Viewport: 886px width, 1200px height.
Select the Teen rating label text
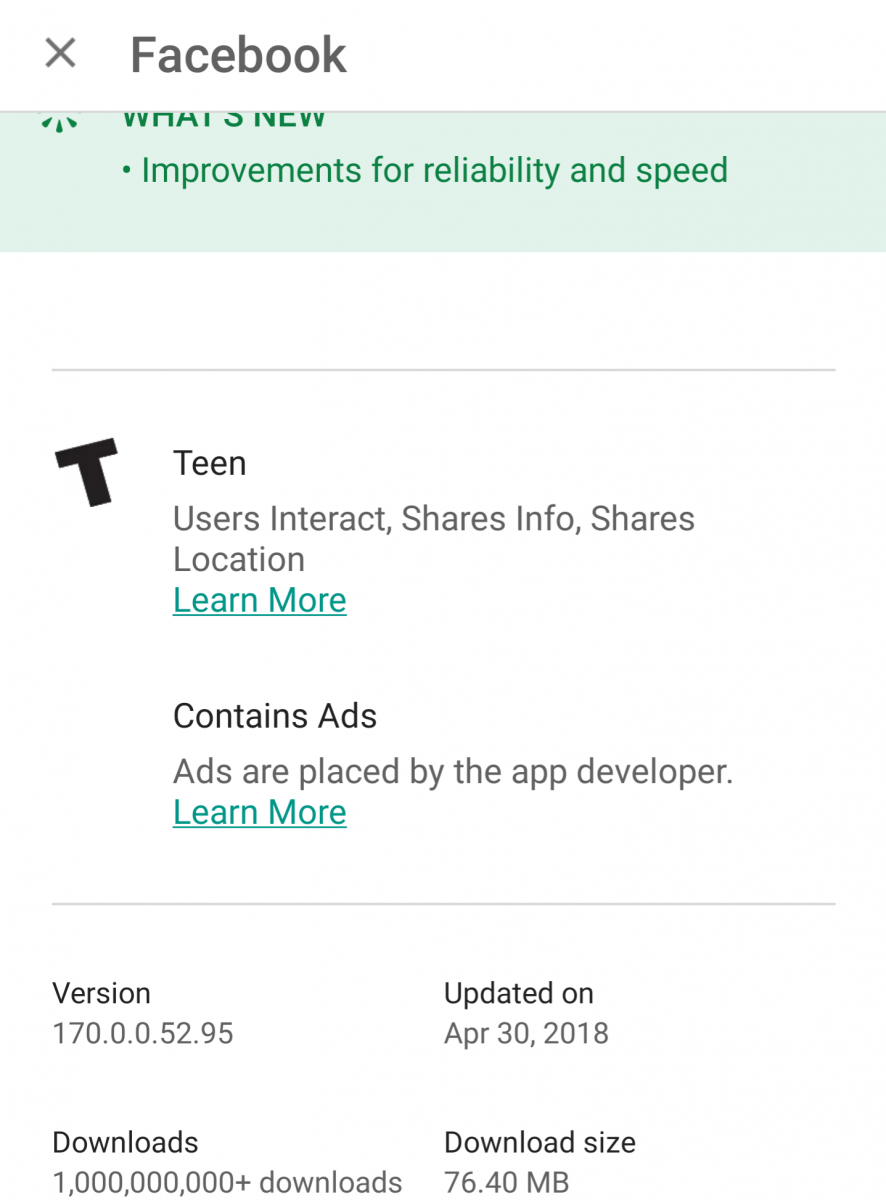209,463
